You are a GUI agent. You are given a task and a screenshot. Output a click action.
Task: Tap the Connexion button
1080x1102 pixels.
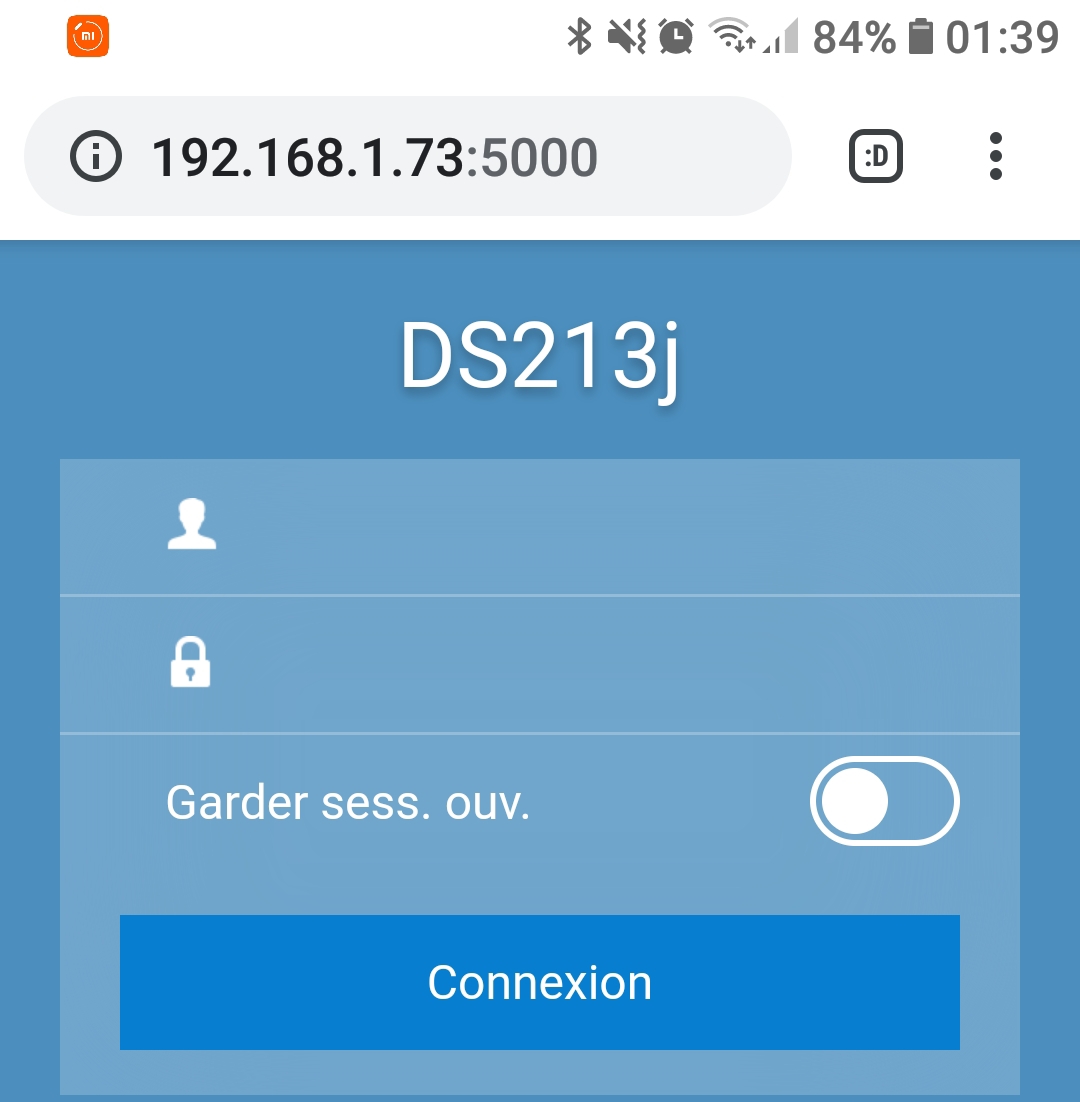point(540,982)
